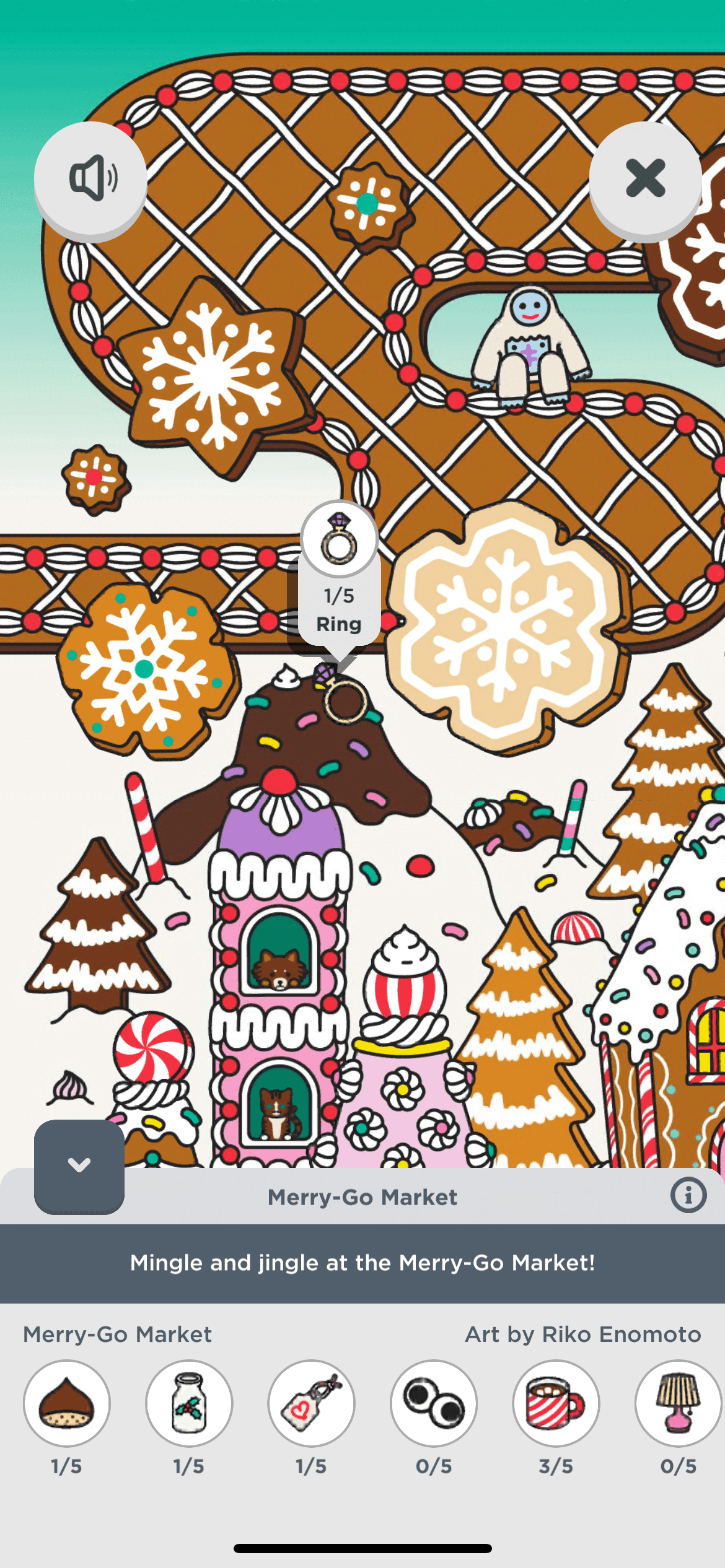Select the holly jar item
The height and width of the screenshot is (1568, 725).
pyautogui.click(x=189, y=1403)
